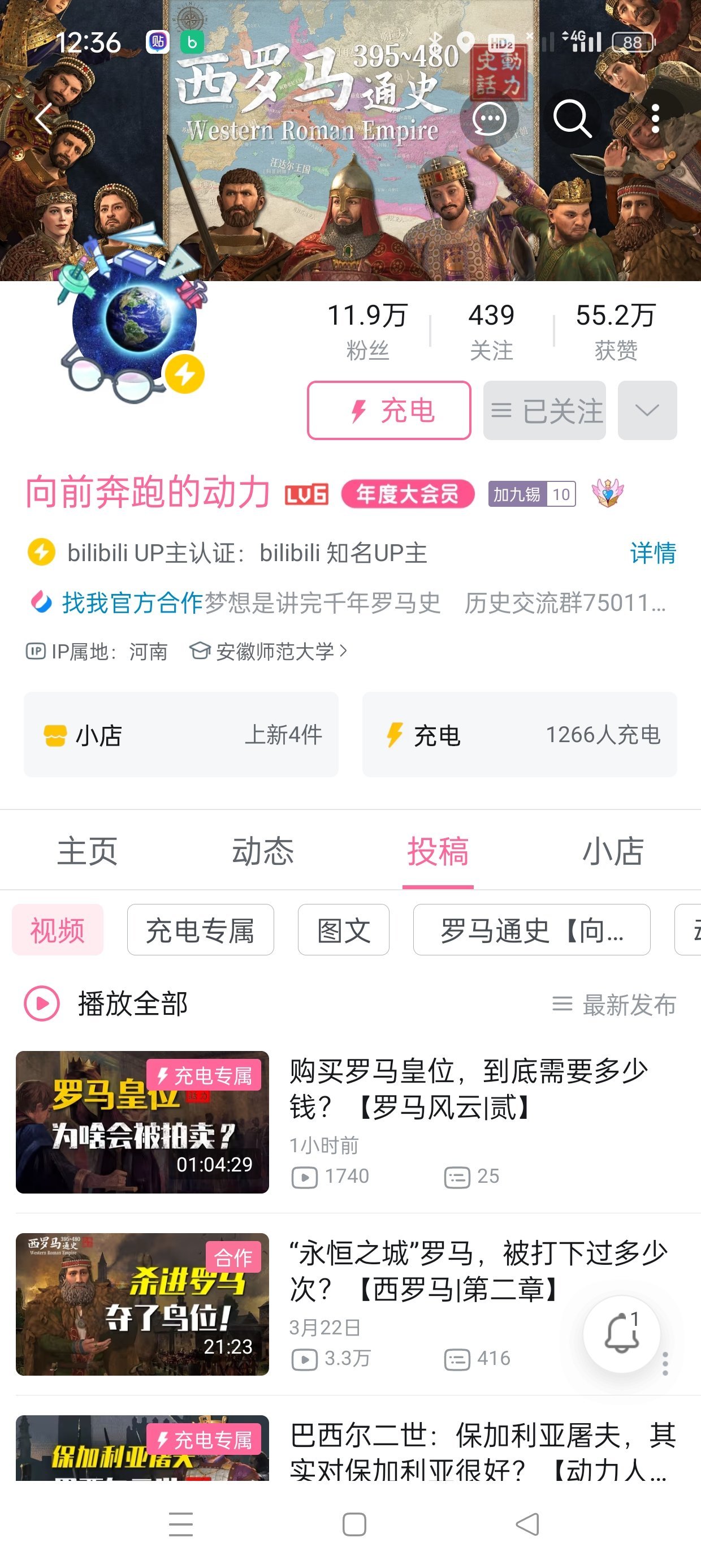Tap the 已关注 following button

(x=544, y=410)
